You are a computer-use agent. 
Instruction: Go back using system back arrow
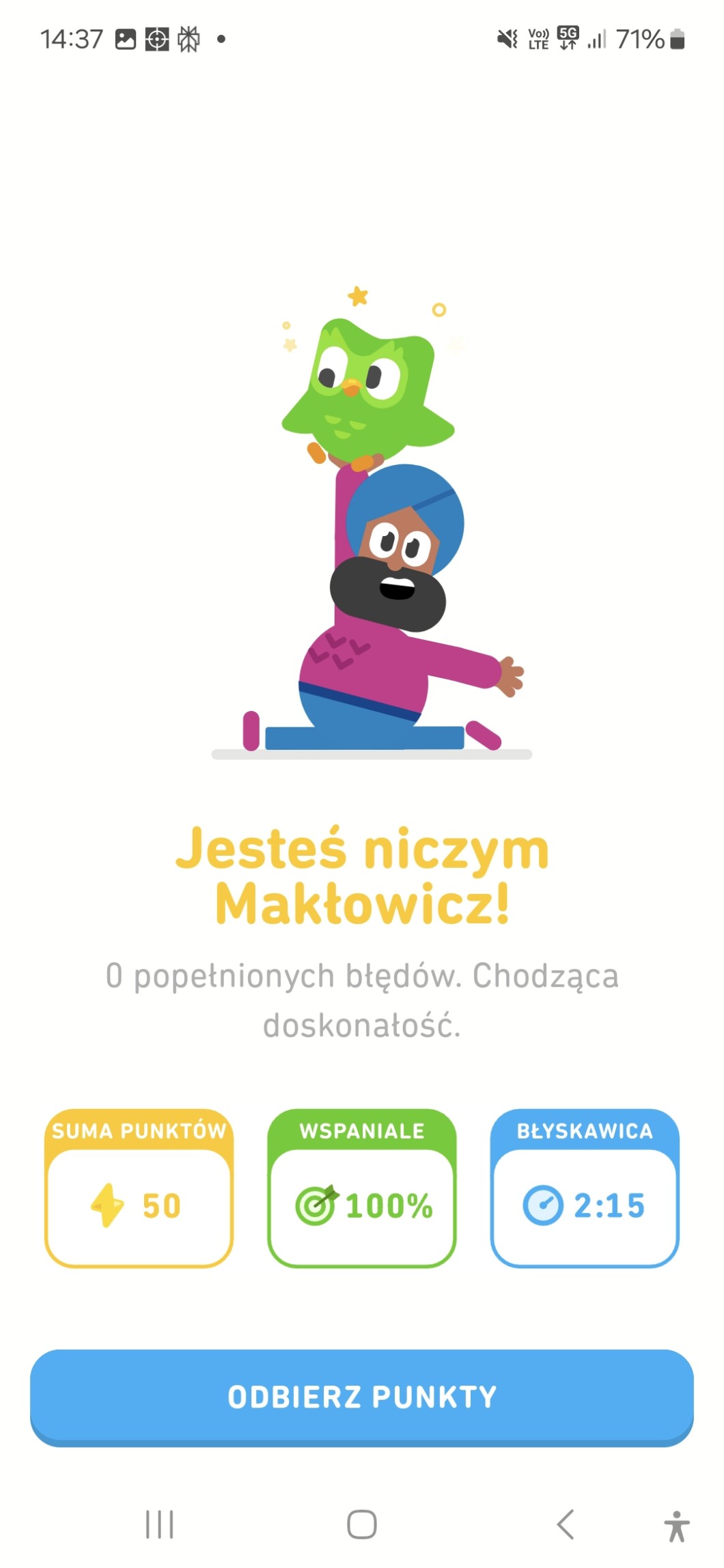566,1524
